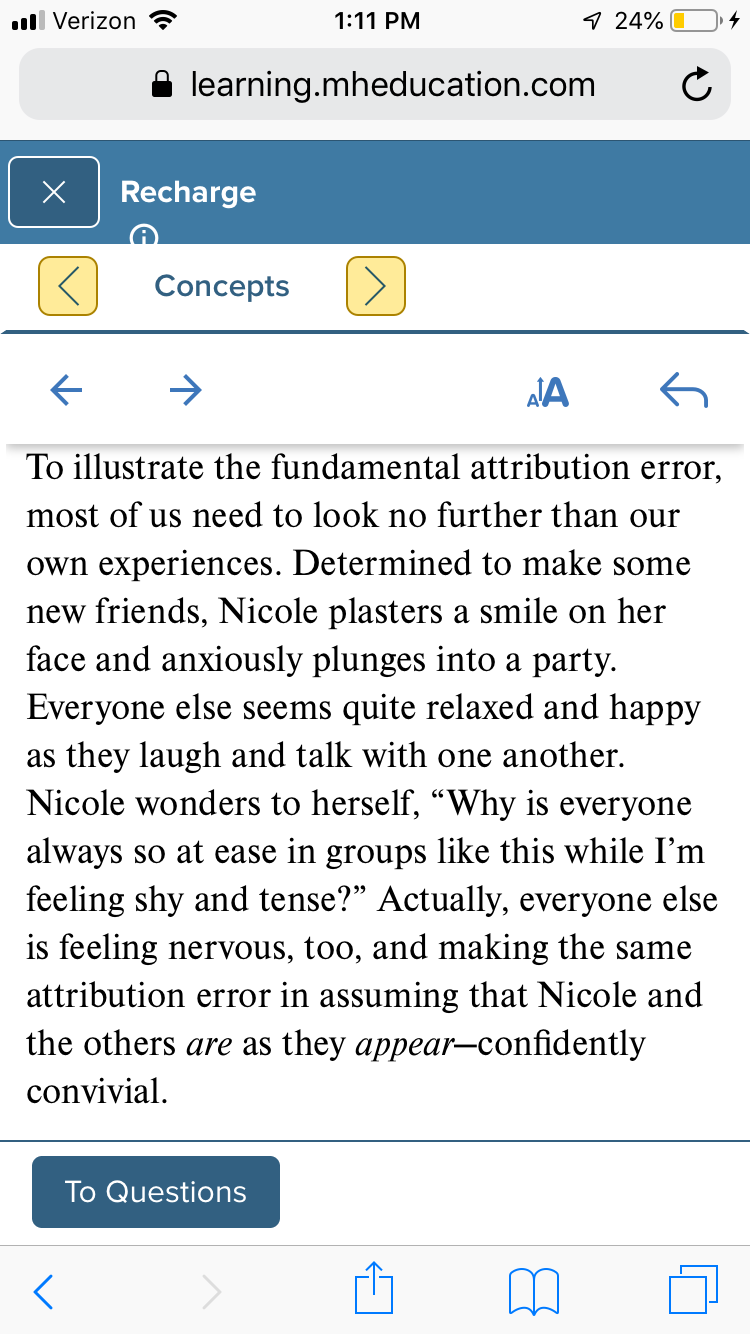Go back in Safari browser
Image resolution: width=750 pixels, height=1334 pixels.
[x=42, y=1292]
